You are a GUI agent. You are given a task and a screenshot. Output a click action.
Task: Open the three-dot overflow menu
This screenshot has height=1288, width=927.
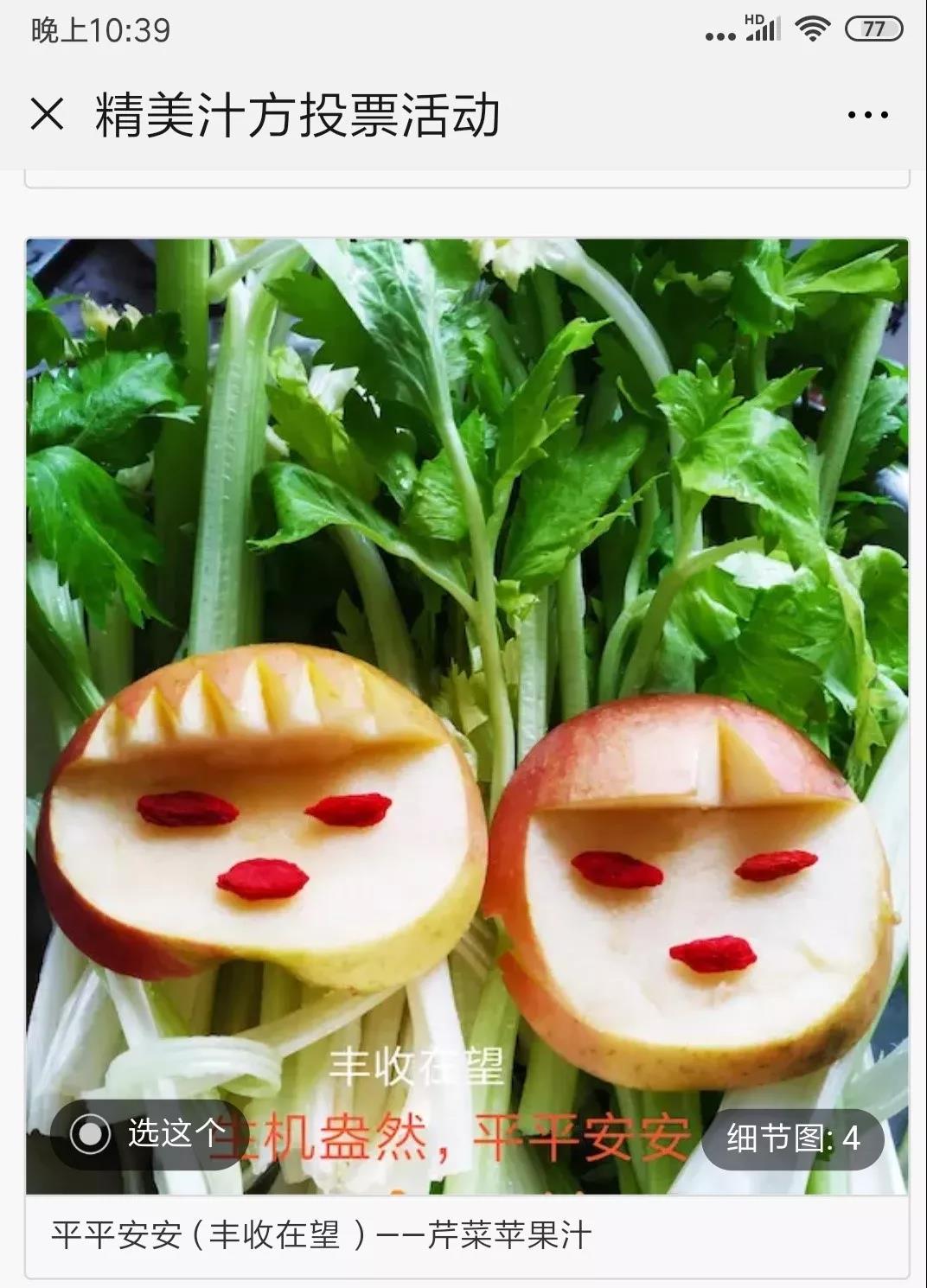point(867,115)
